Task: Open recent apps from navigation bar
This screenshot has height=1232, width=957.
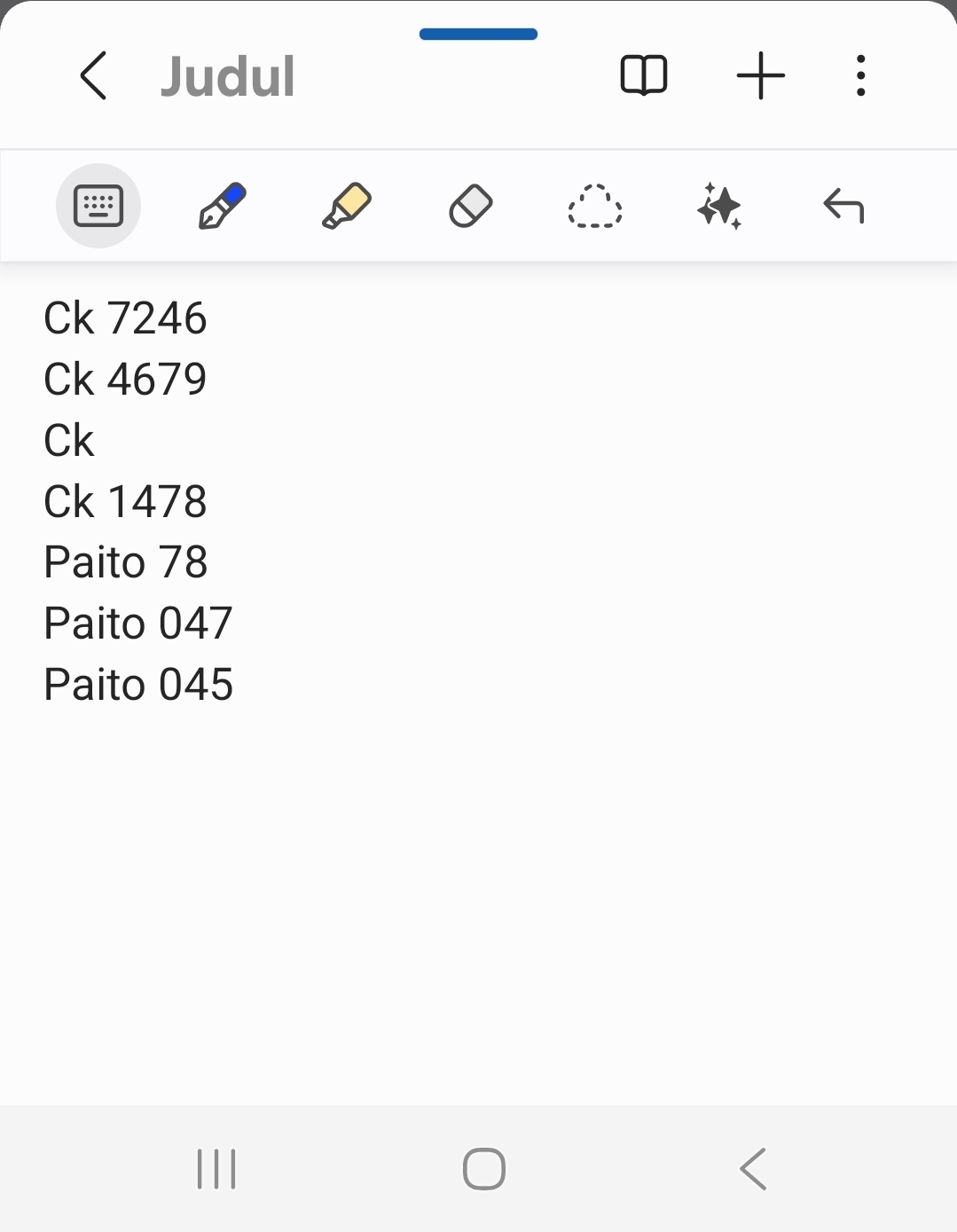Action: [x=216, y=1168]
